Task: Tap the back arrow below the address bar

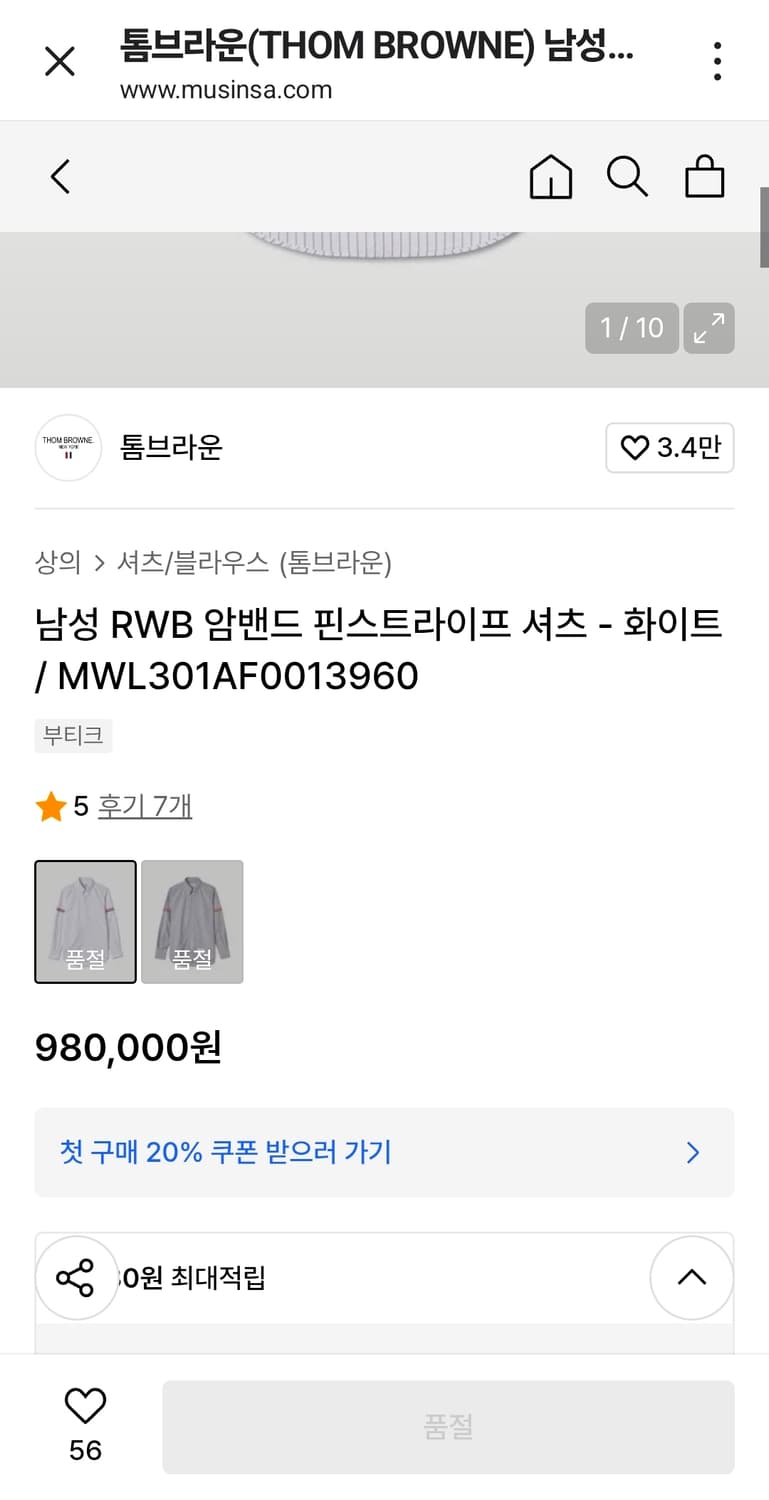Action: tap(59, 176)
